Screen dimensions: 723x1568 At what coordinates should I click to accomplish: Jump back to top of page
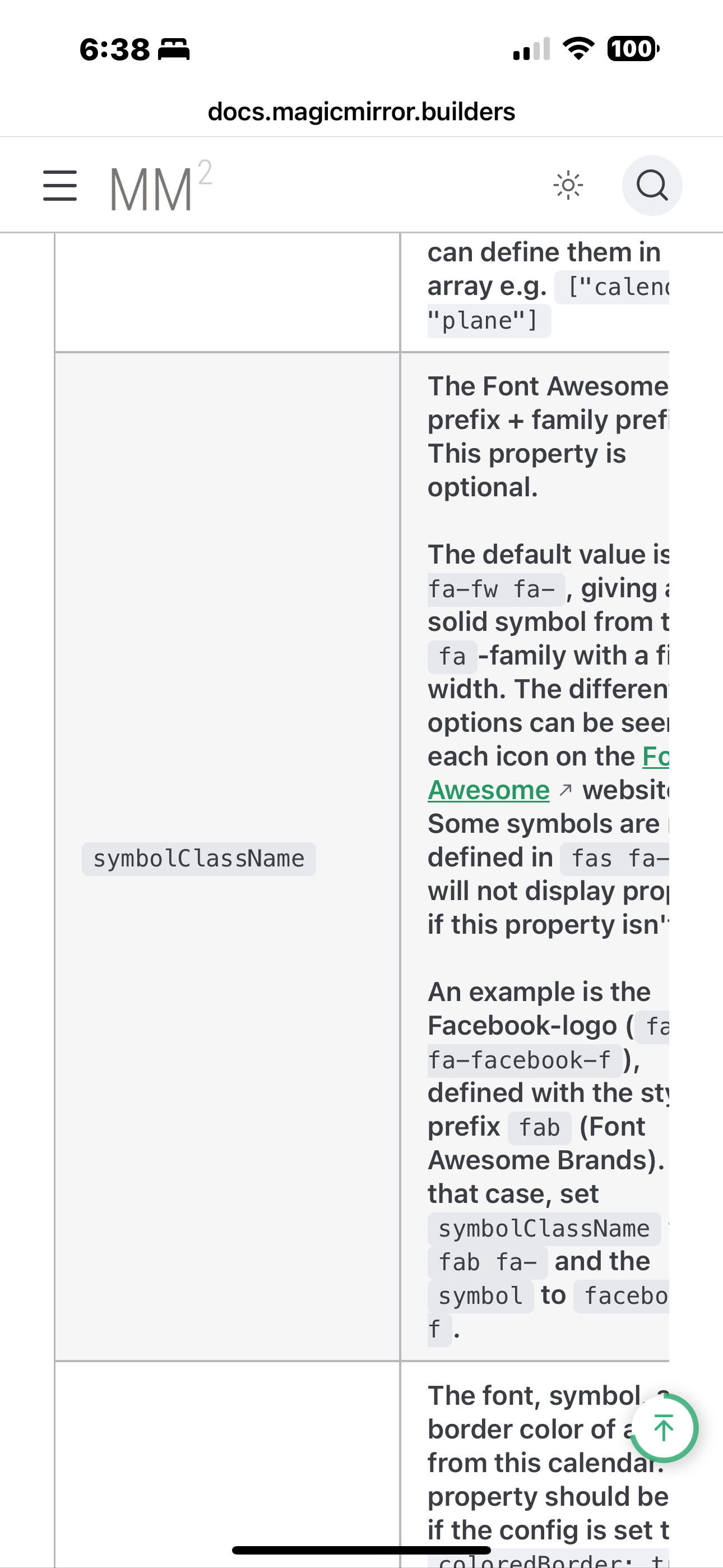point(664,1428)
